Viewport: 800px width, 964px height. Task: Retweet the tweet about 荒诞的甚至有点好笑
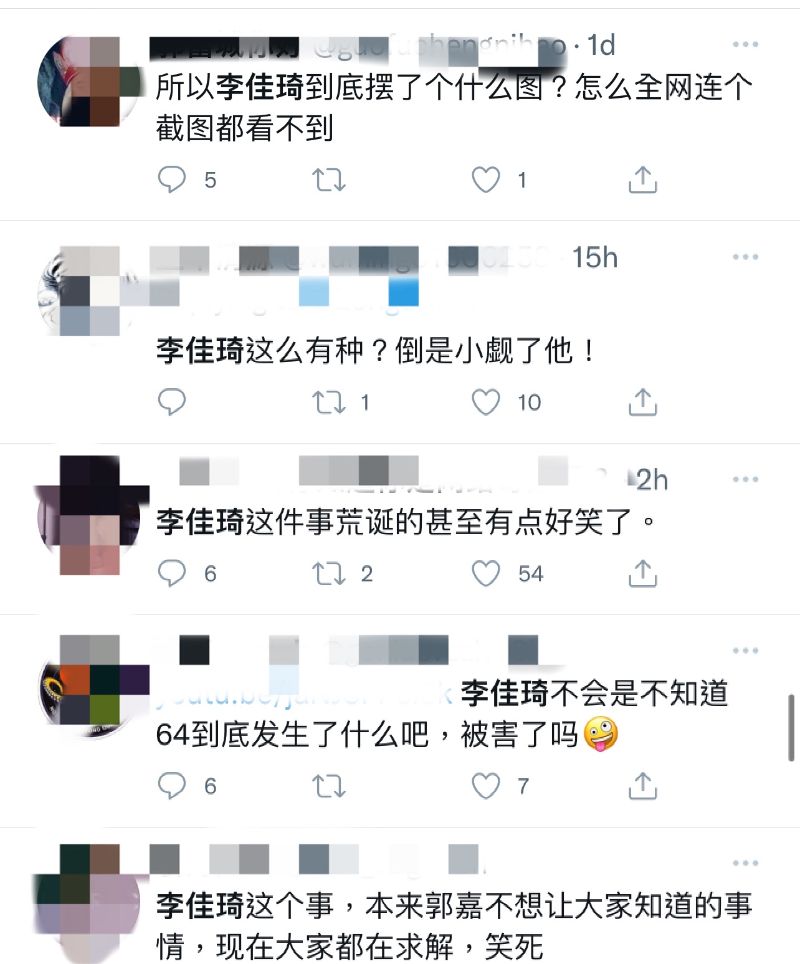[329, 573]
